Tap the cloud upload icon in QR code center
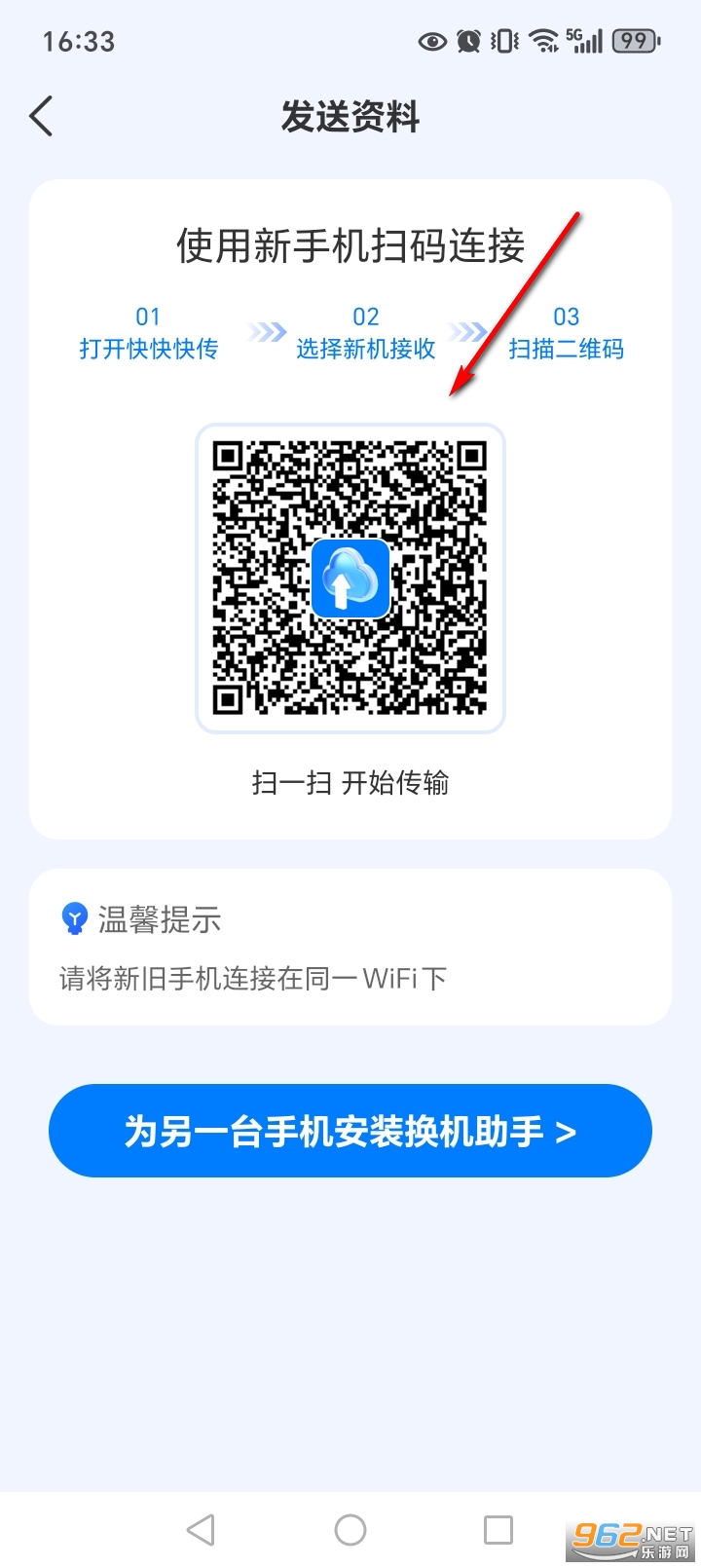Screen dimensions: 701x1568 coord(350,579)
